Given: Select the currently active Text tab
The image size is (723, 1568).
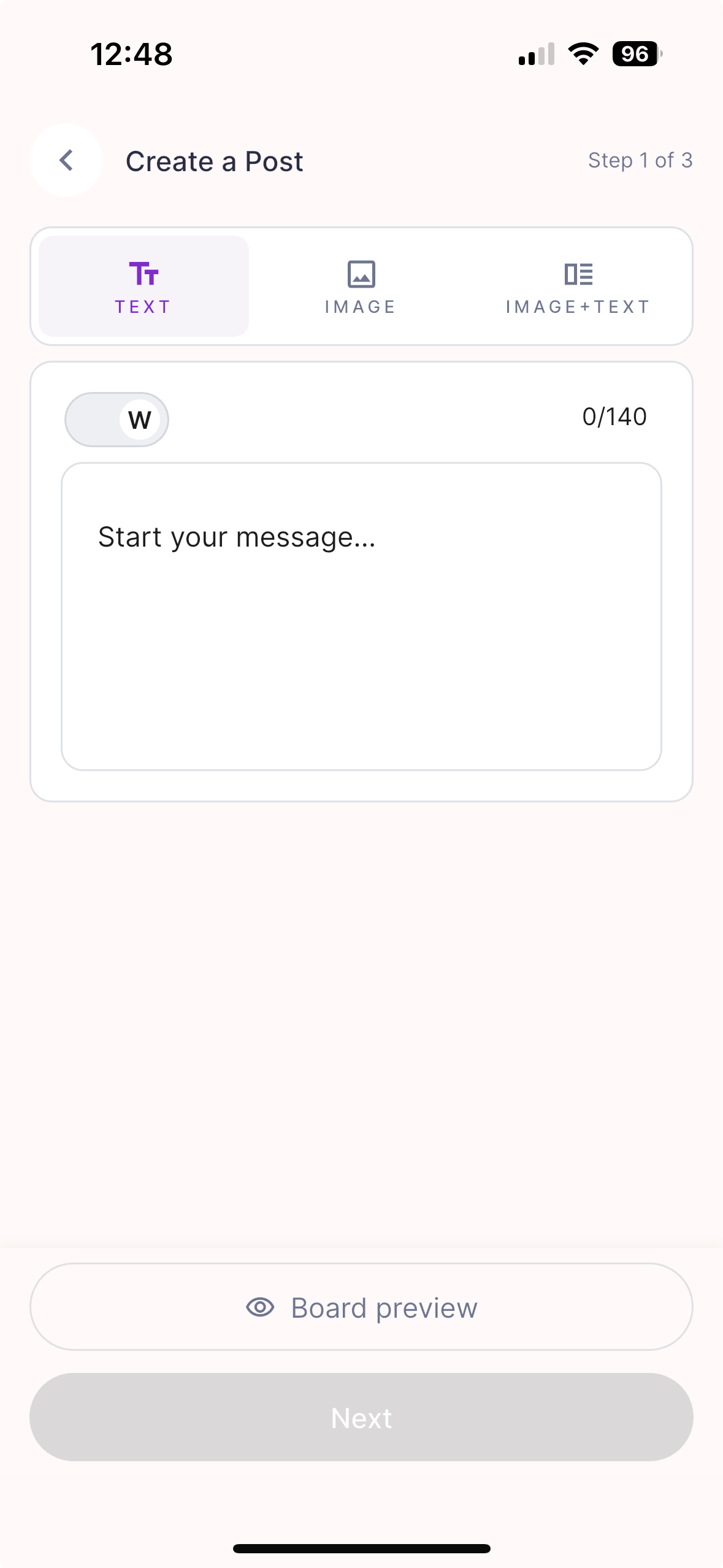Looking at the screenshot, I should pyautogui.click(x=143, y=286).
